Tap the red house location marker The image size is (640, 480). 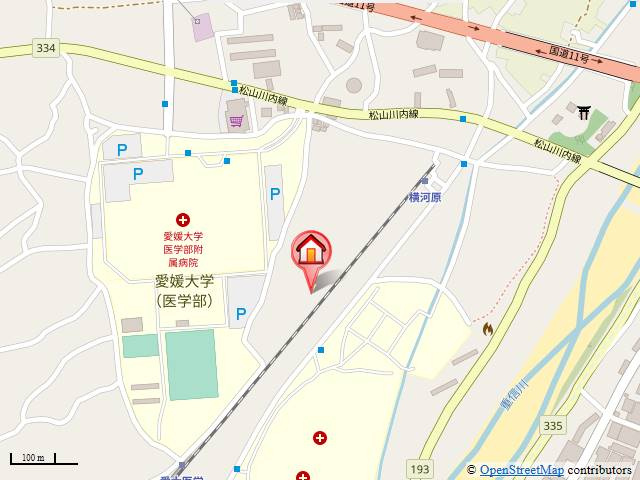pyautogui.click(x=311, y=250)
